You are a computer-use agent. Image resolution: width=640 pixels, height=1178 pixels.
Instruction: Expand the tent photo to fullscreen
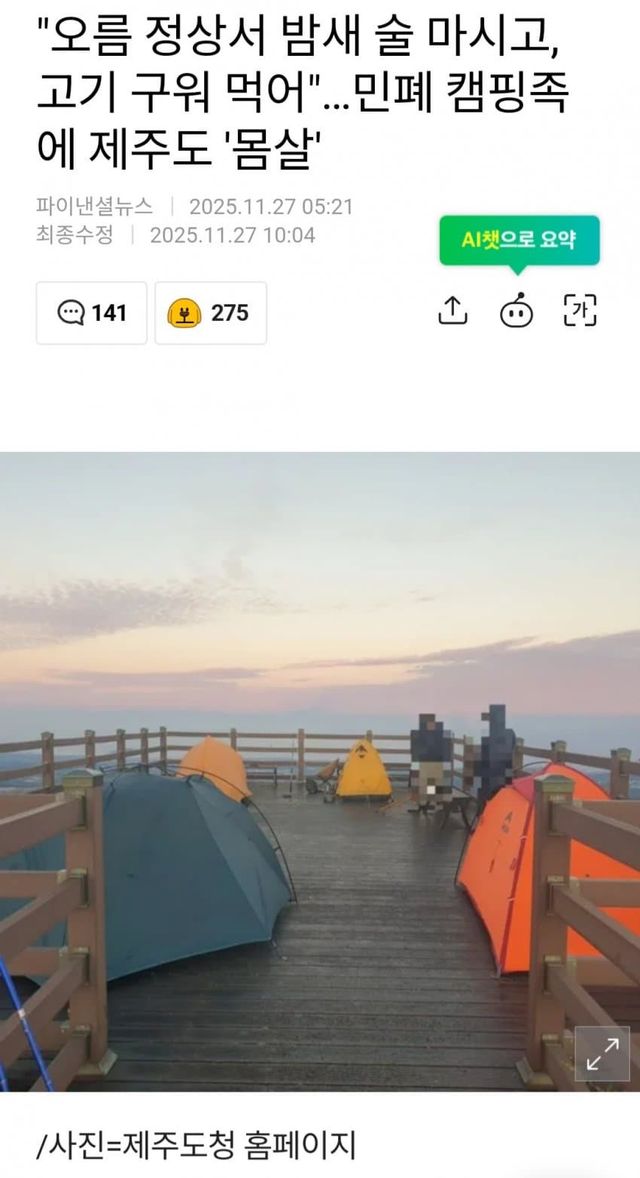pyautogui.click(x=602, y=1053)
